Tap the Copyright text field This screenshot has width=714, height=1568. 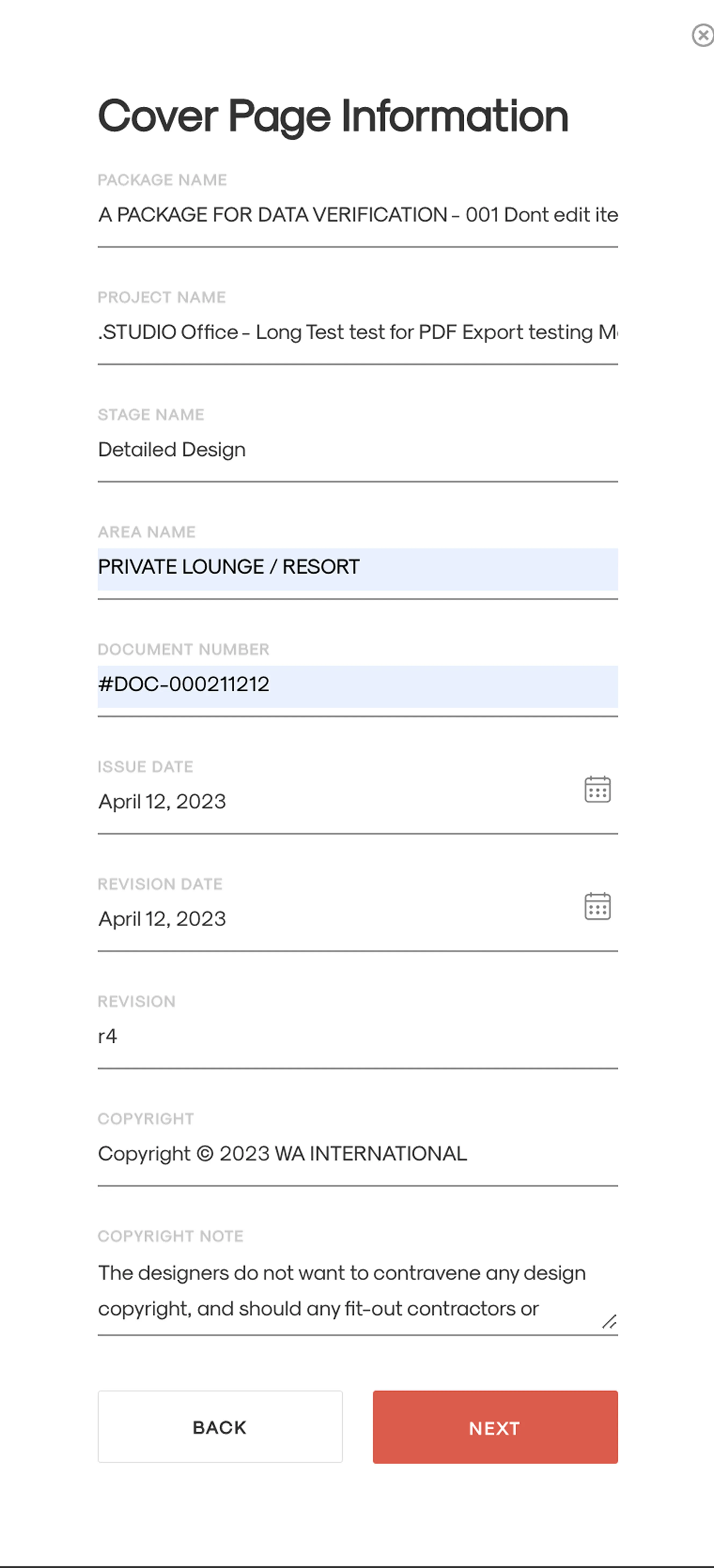357,1154
